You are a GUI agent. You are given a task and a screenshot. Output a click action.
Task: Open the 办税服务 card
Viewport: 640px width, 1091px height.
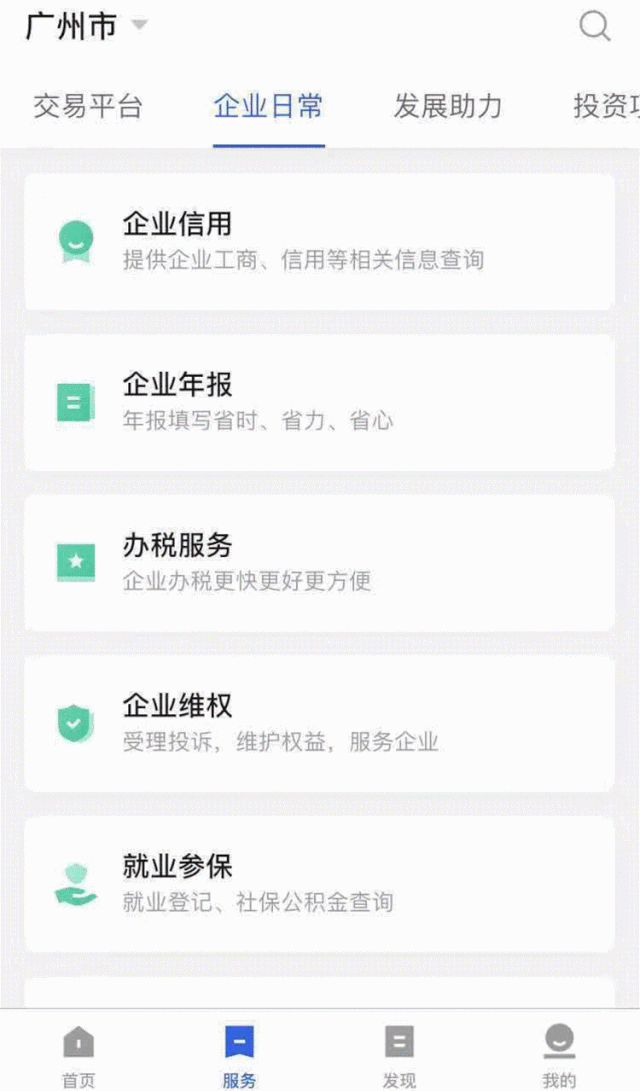click(x=319, y=562)
